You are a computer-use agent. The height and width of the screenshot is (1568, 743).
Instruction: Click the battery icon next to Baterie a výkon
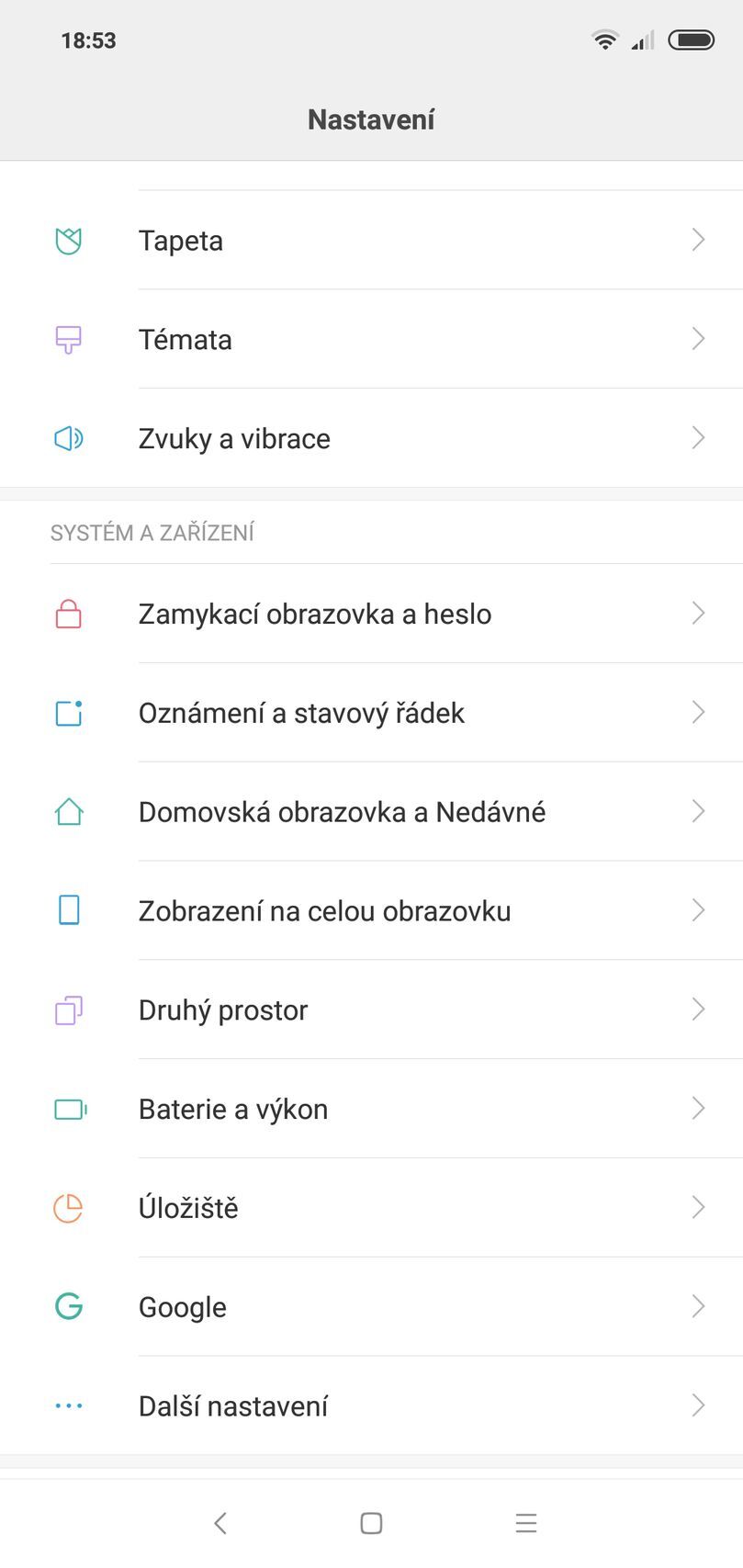(68, 1109)
